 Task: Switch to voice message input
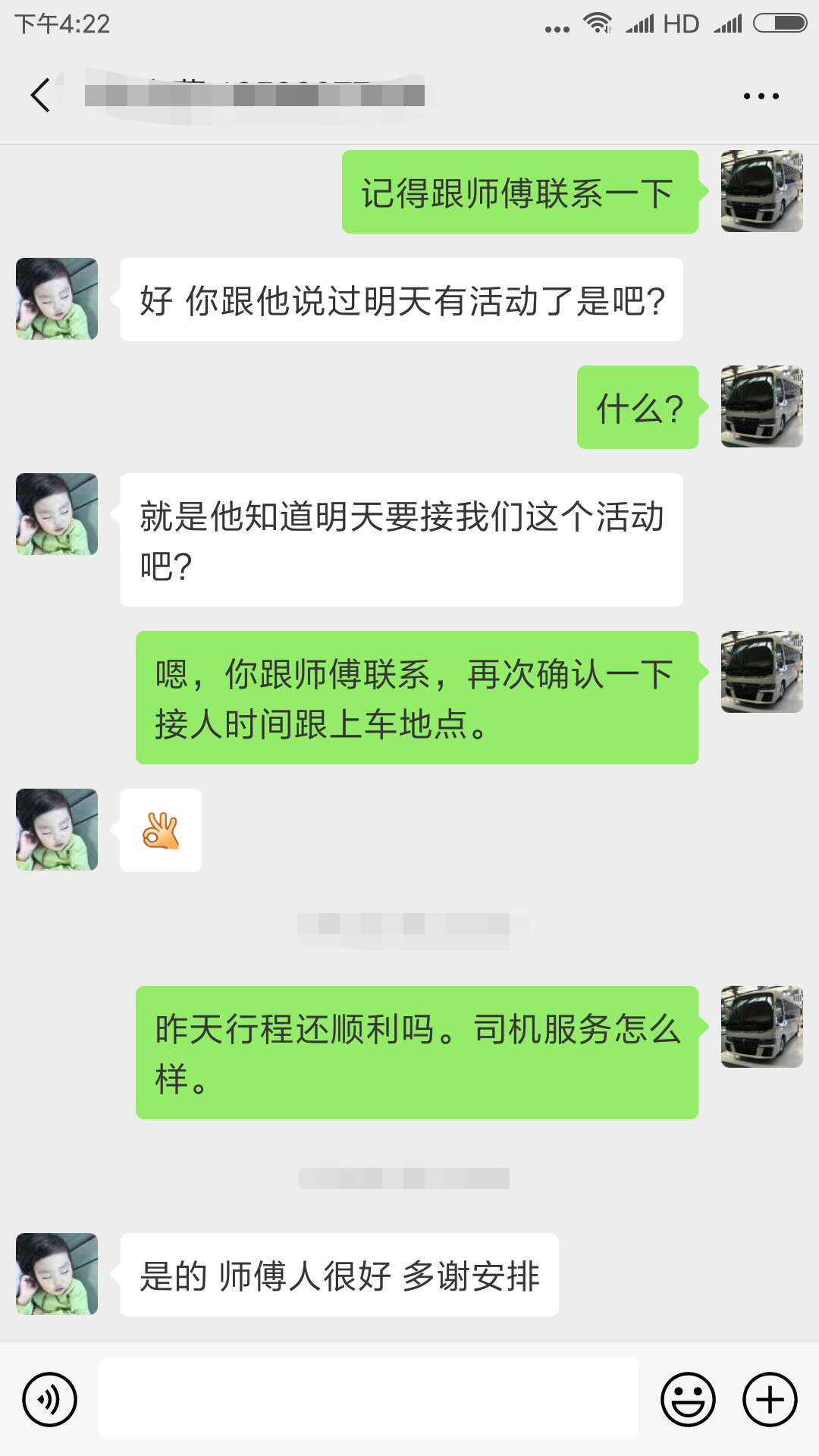click(x=50, y=1399)
